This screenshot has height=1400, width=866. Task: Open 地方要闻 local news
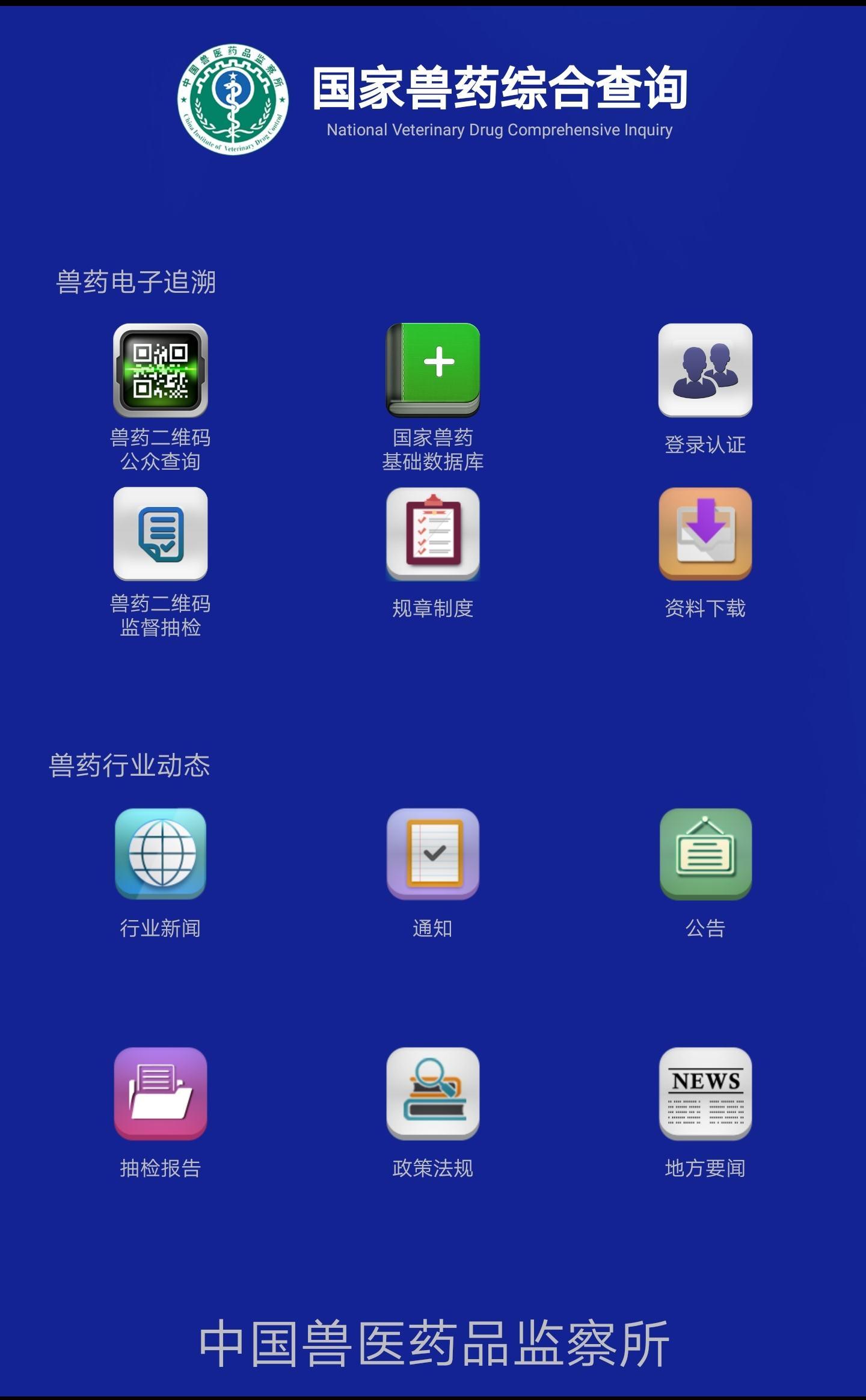tap(705, 1094)
